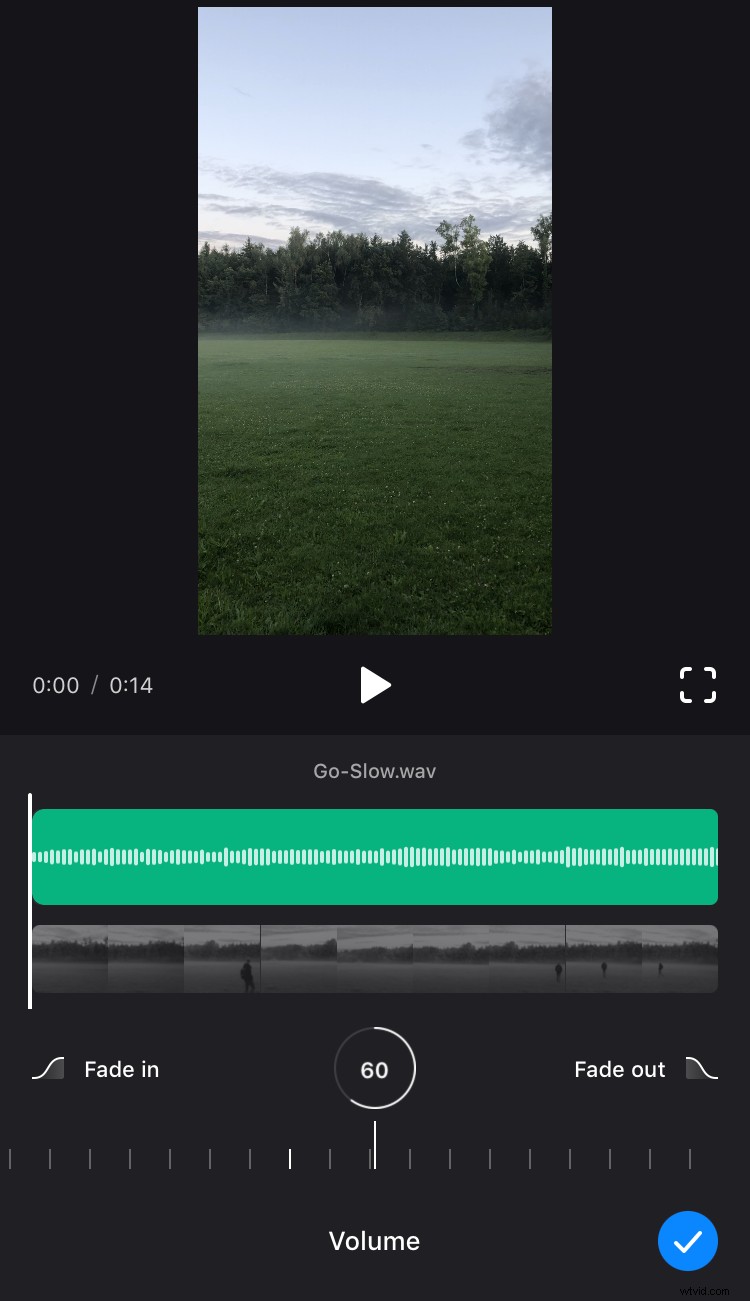Click the video filmstrip thumbnail strip
Image resolution: width=750 pixels, height=1301 pixels.
click(x=375, y=958)
